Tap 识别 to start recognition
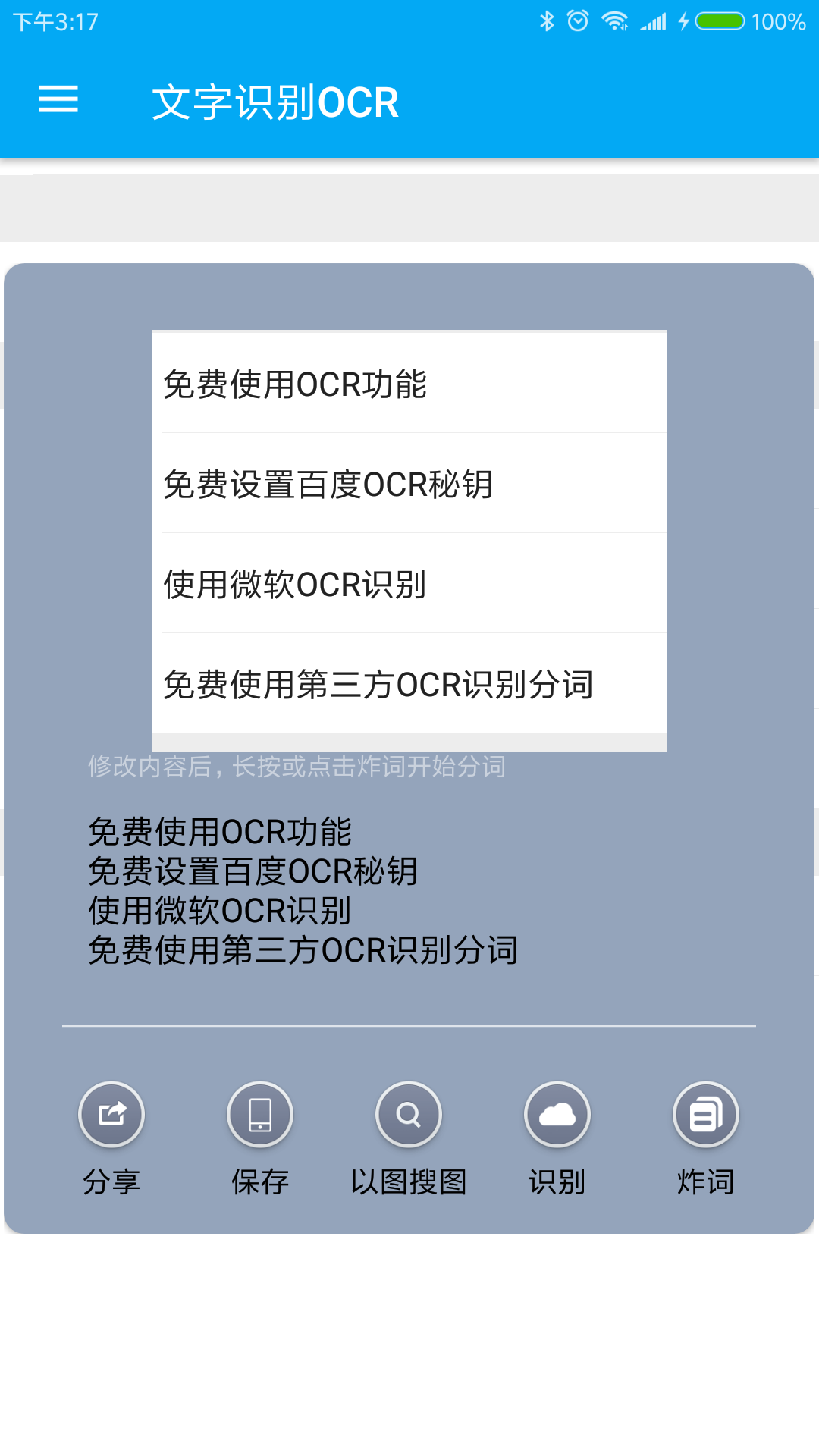 [557, 1180]
